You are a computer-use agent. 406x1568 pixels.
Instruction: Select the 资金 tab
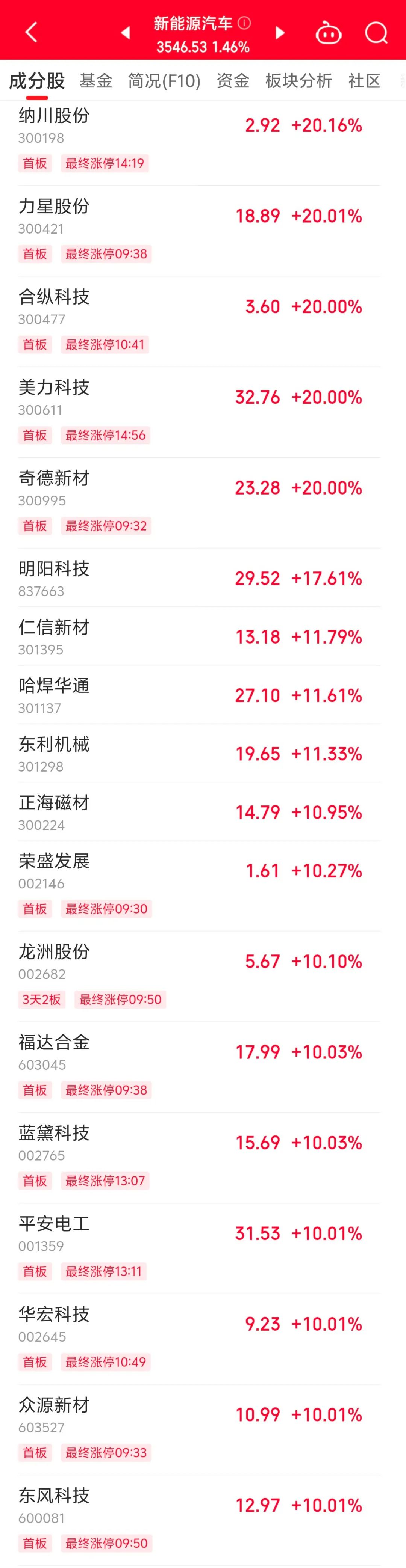[233, 81]
